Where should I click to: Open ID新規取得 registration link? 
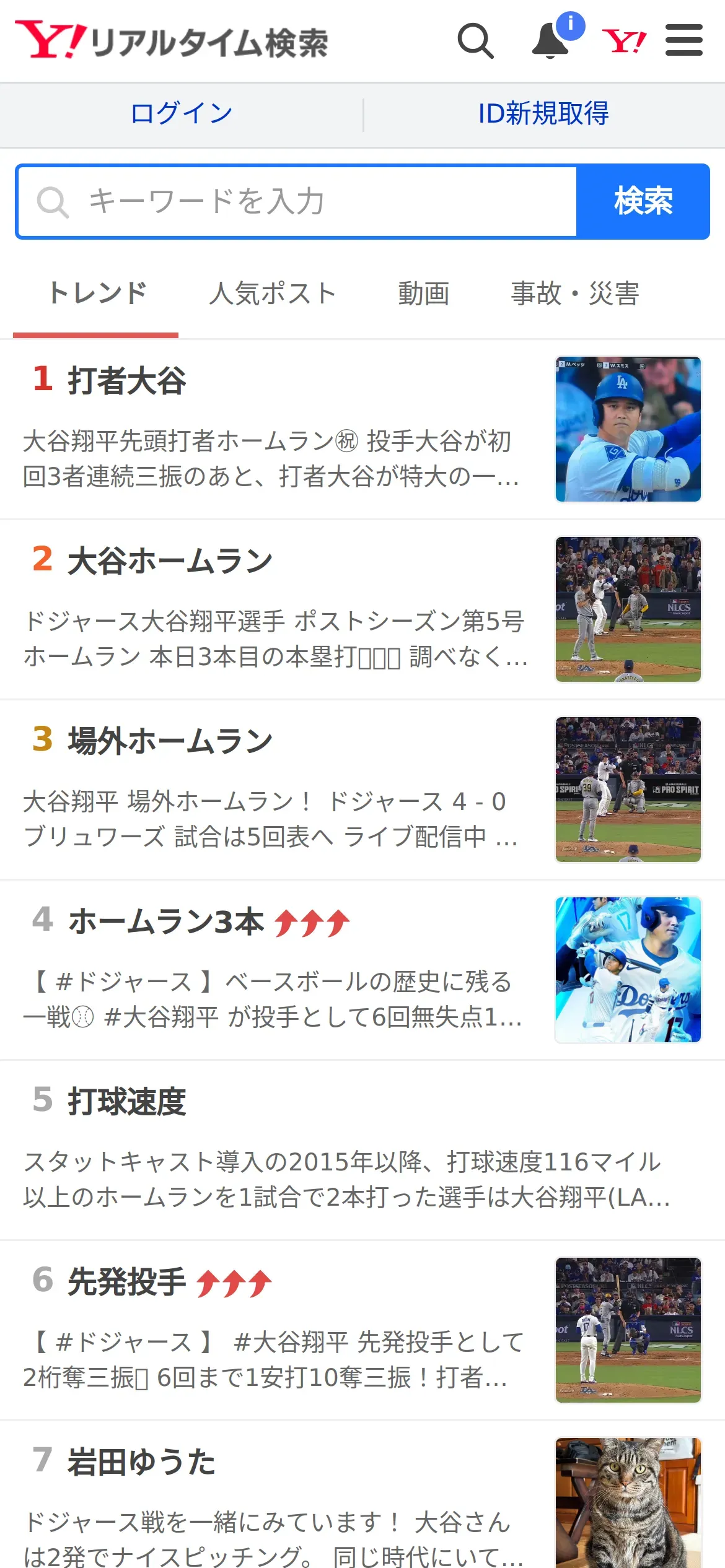point(543,114)
